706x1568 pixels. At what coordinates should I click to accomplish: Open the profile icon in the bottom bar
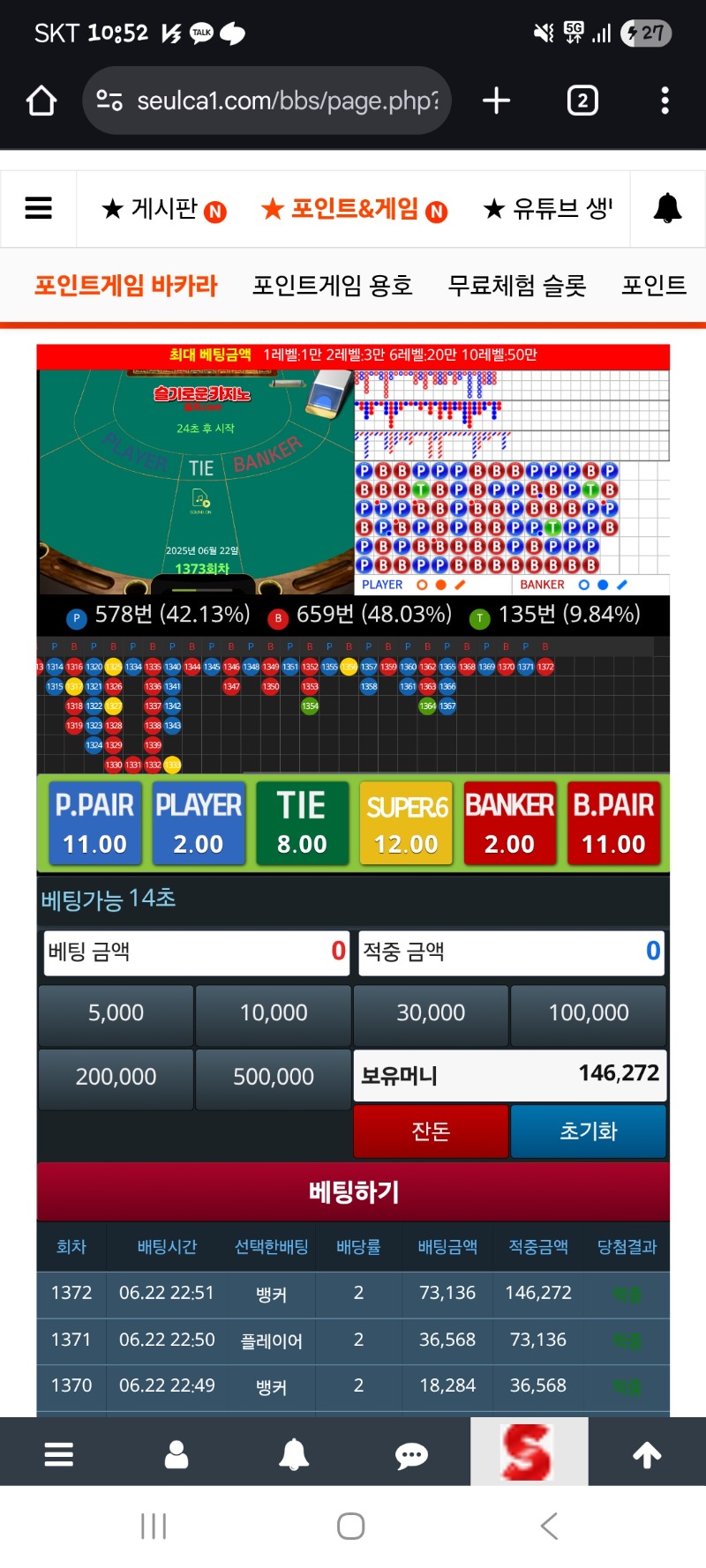coord(176,1454)
